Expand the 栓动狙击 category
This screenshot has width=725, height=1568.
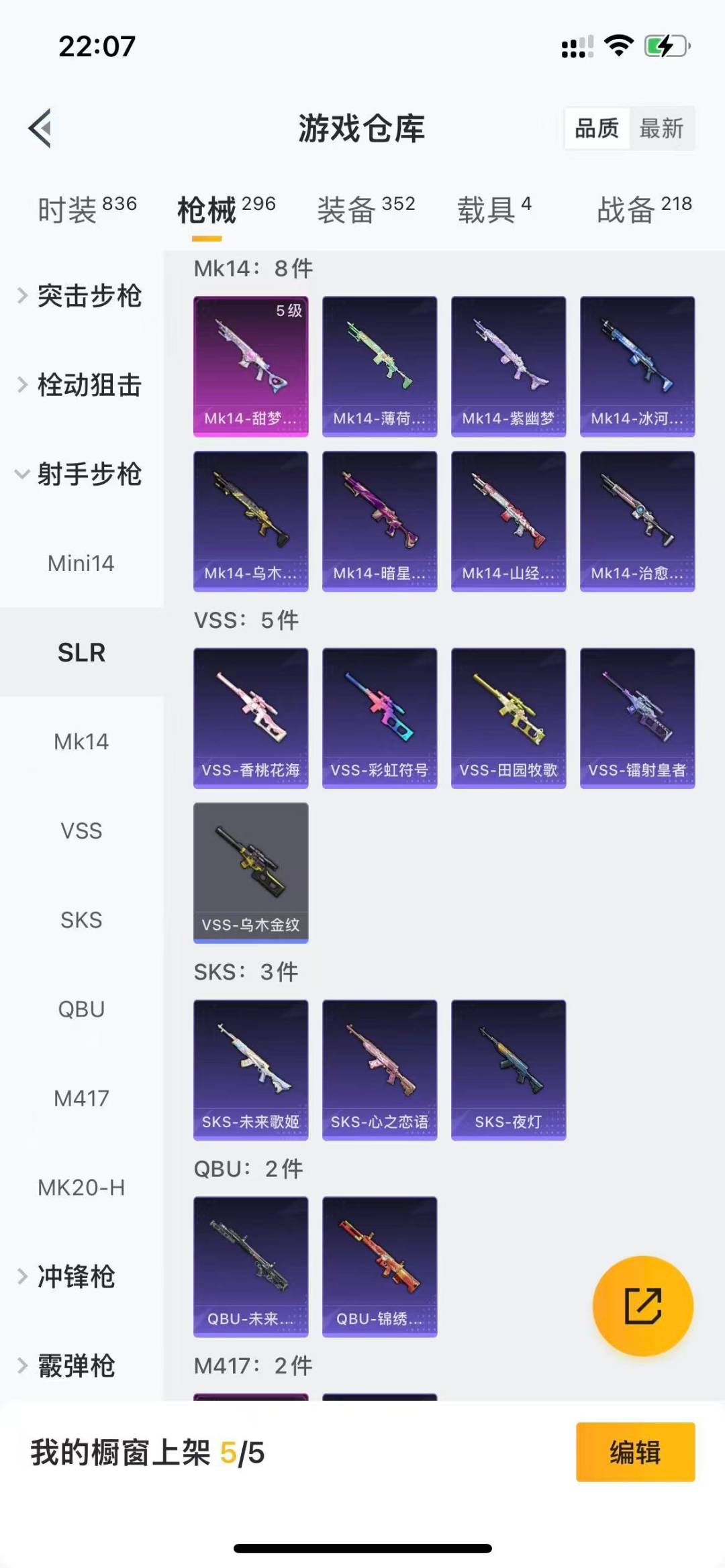81,385
